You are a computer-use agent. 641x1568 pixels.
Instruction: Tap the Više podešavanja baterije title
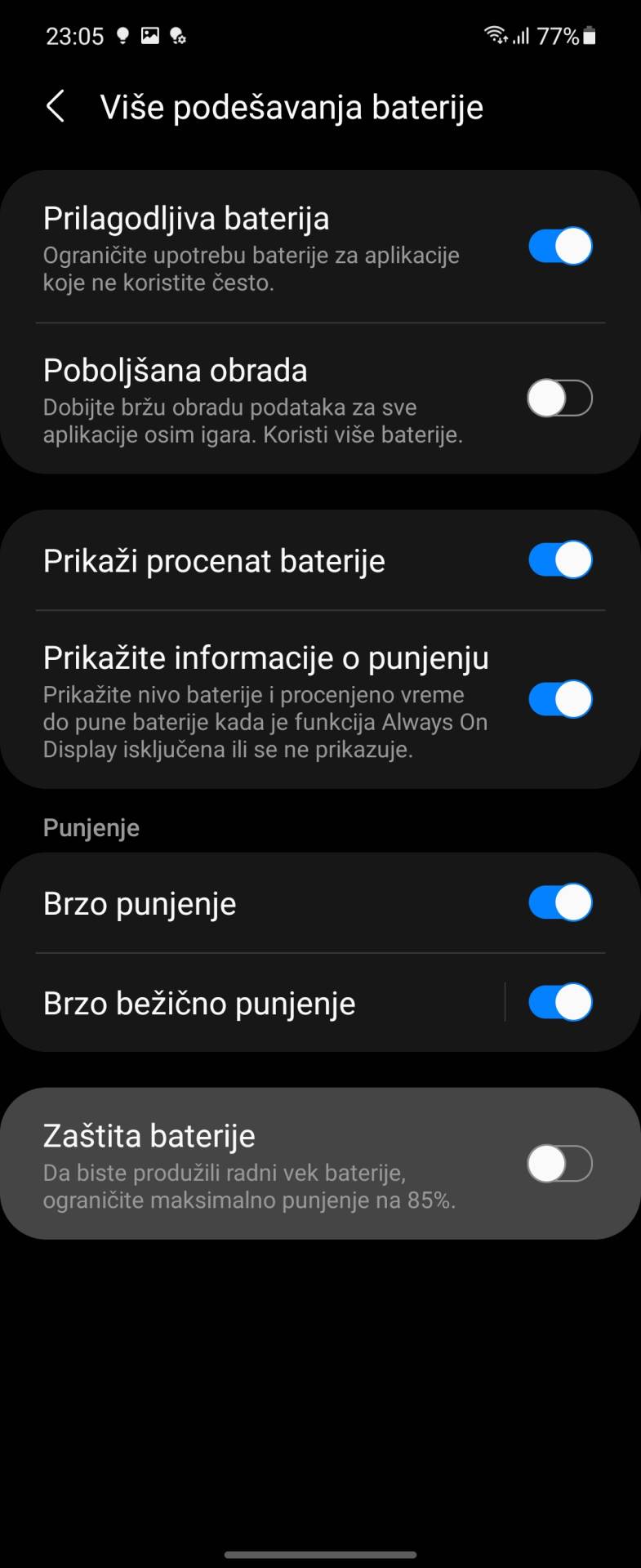coord(291,107)
